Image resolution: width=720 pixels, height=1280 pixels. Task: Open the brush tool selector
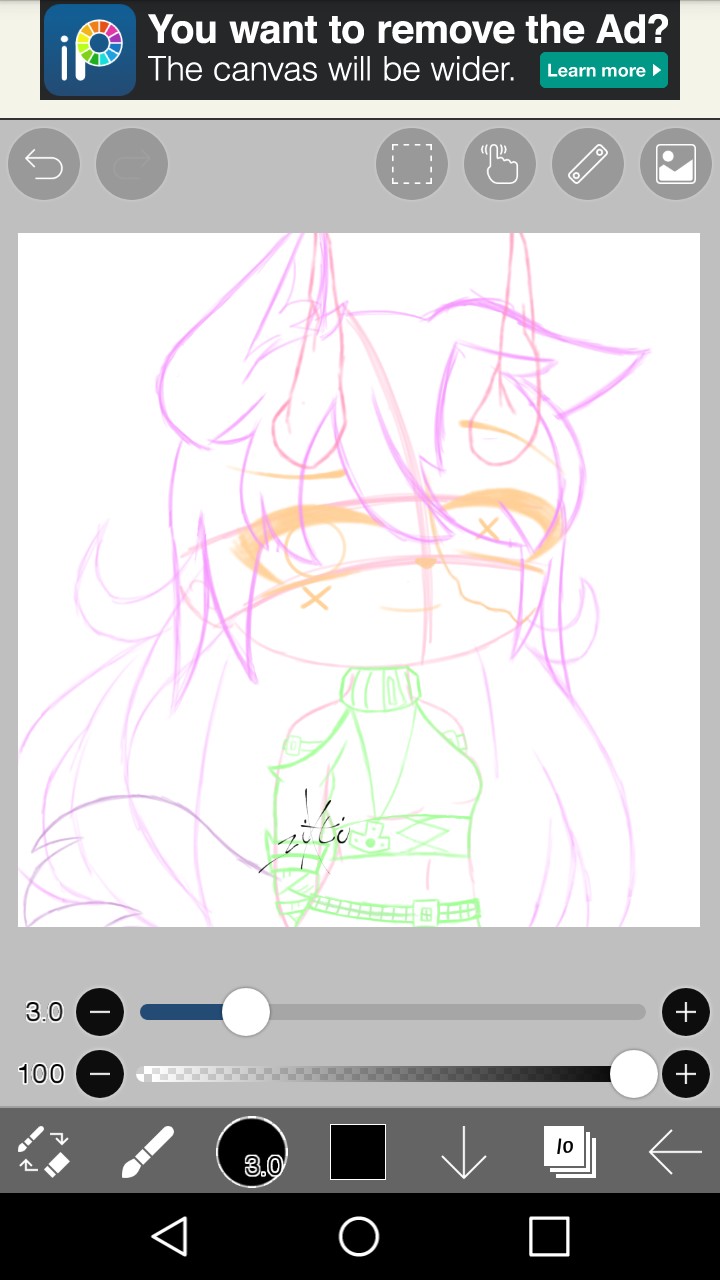coord(148,1150)
